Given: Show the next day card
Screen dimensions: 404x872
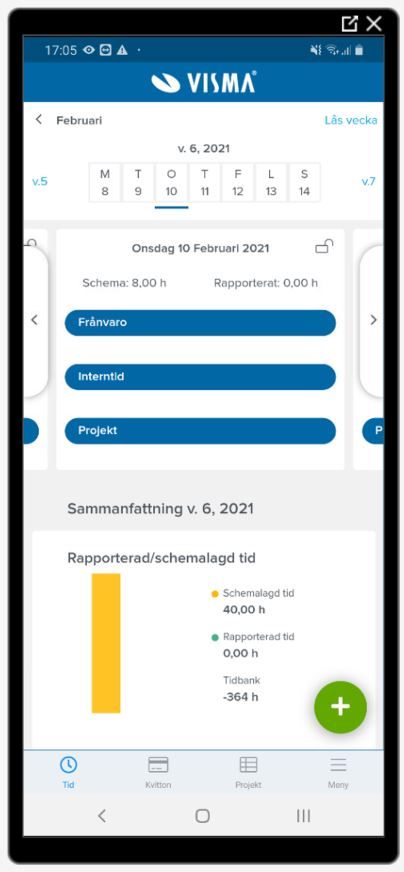Looking at the screenshot, I should coord(373,320).
